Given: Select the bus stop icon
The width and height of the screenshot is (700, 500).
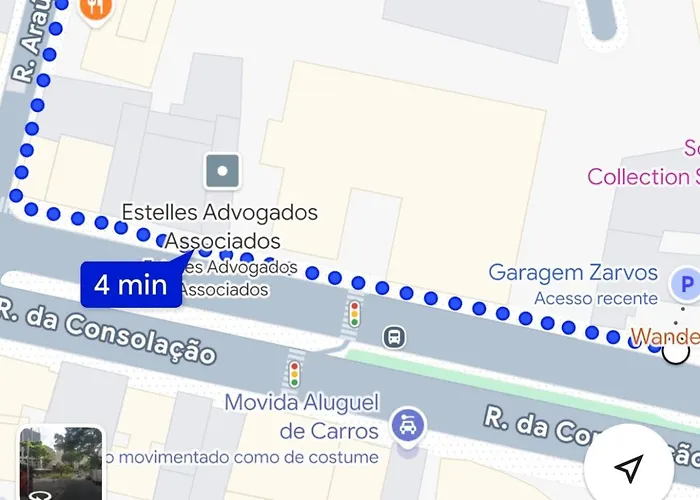Looking at the screenshot, I should (395, 337).
